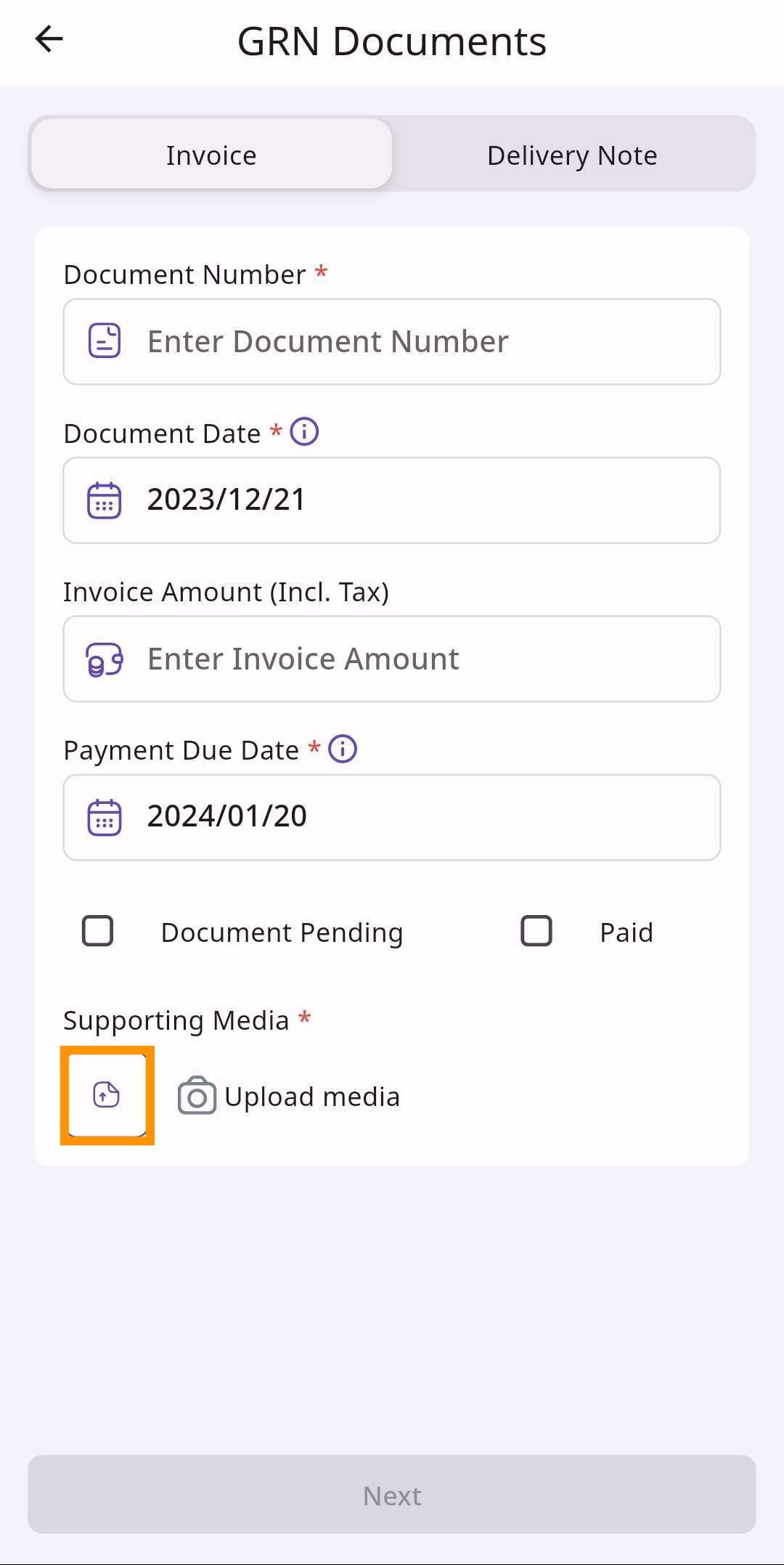784x1565 pixels.
Task: Check the Document Pending box
Action: click(x=98, y=931)
